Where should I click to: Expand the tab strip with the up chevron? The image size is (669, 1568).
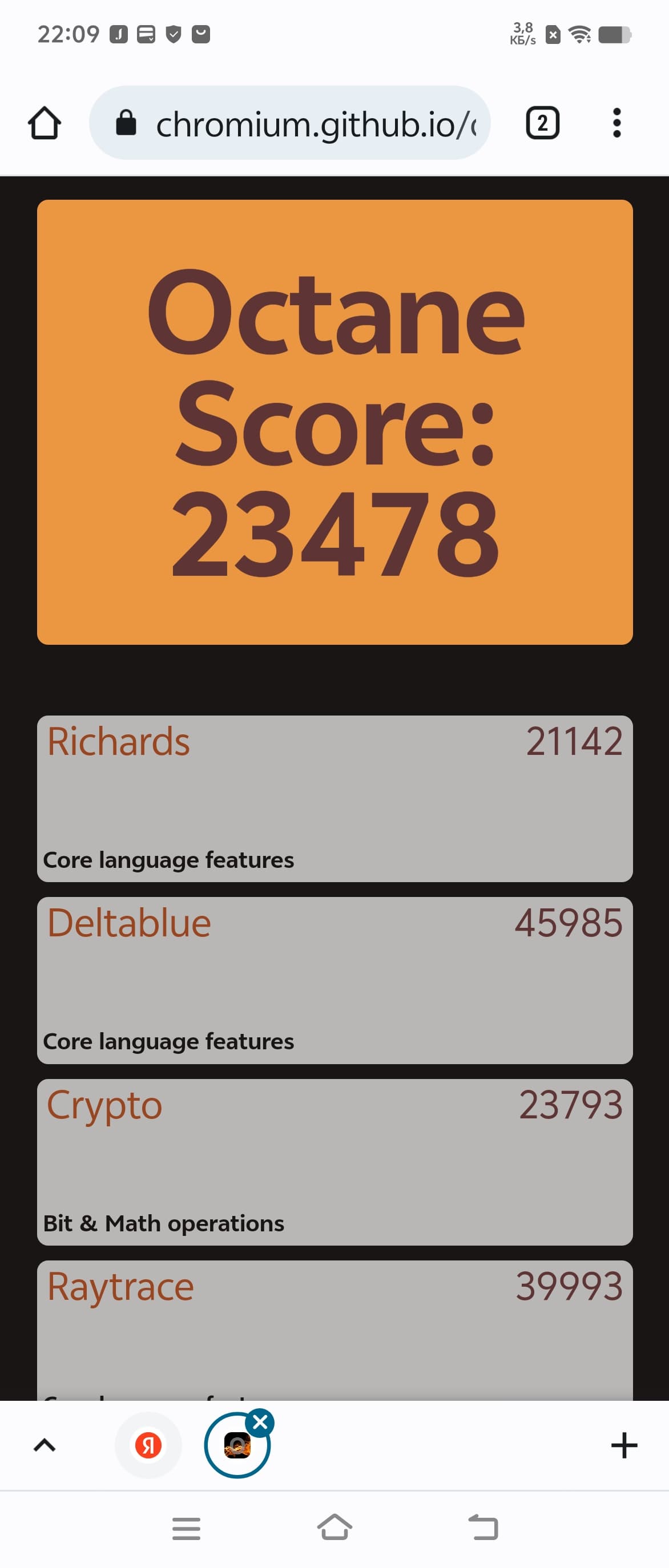45,1444
